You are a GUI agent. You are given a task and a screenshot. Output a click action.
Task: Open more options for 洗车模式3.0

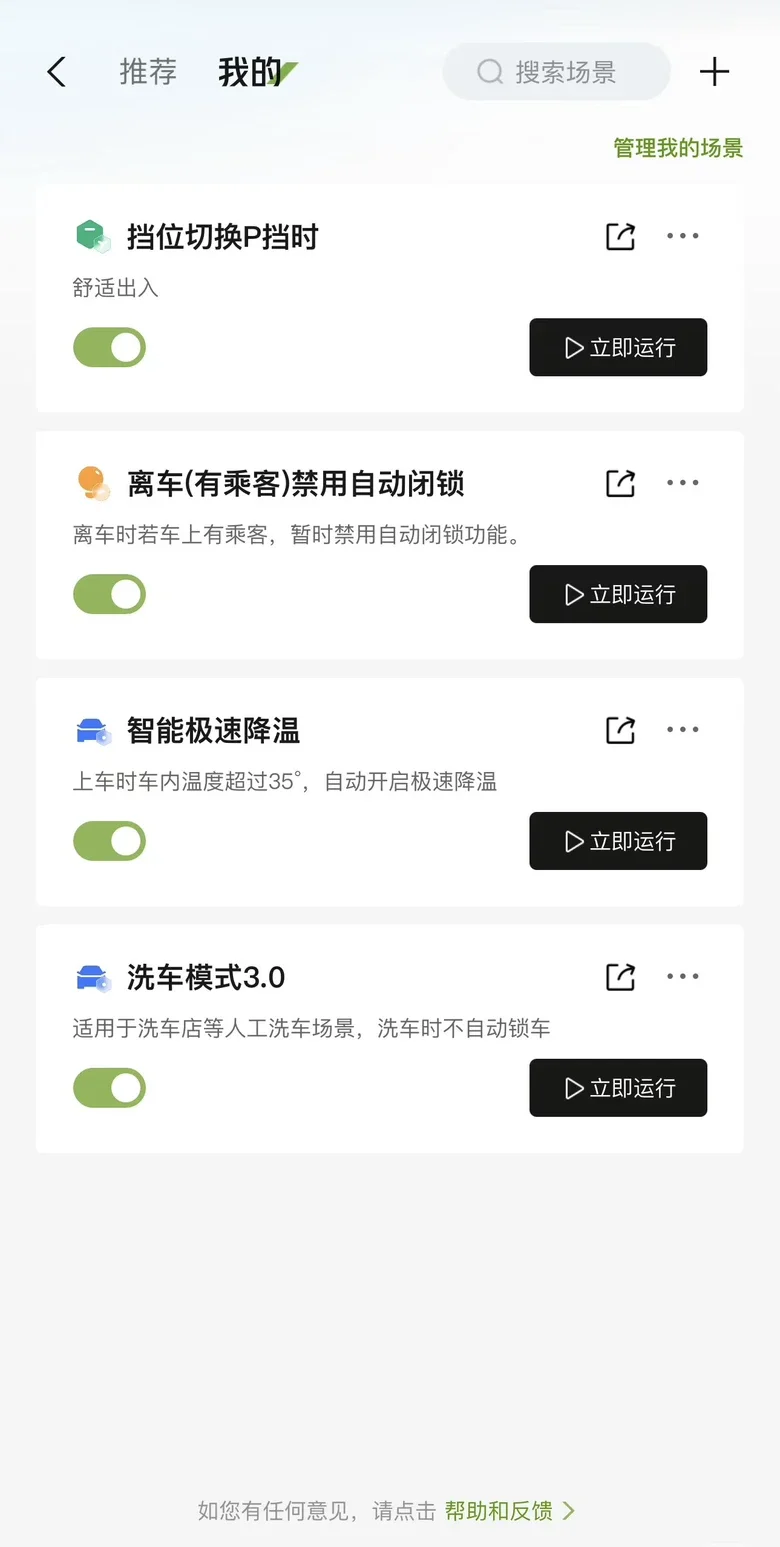(x=683, y=976)
